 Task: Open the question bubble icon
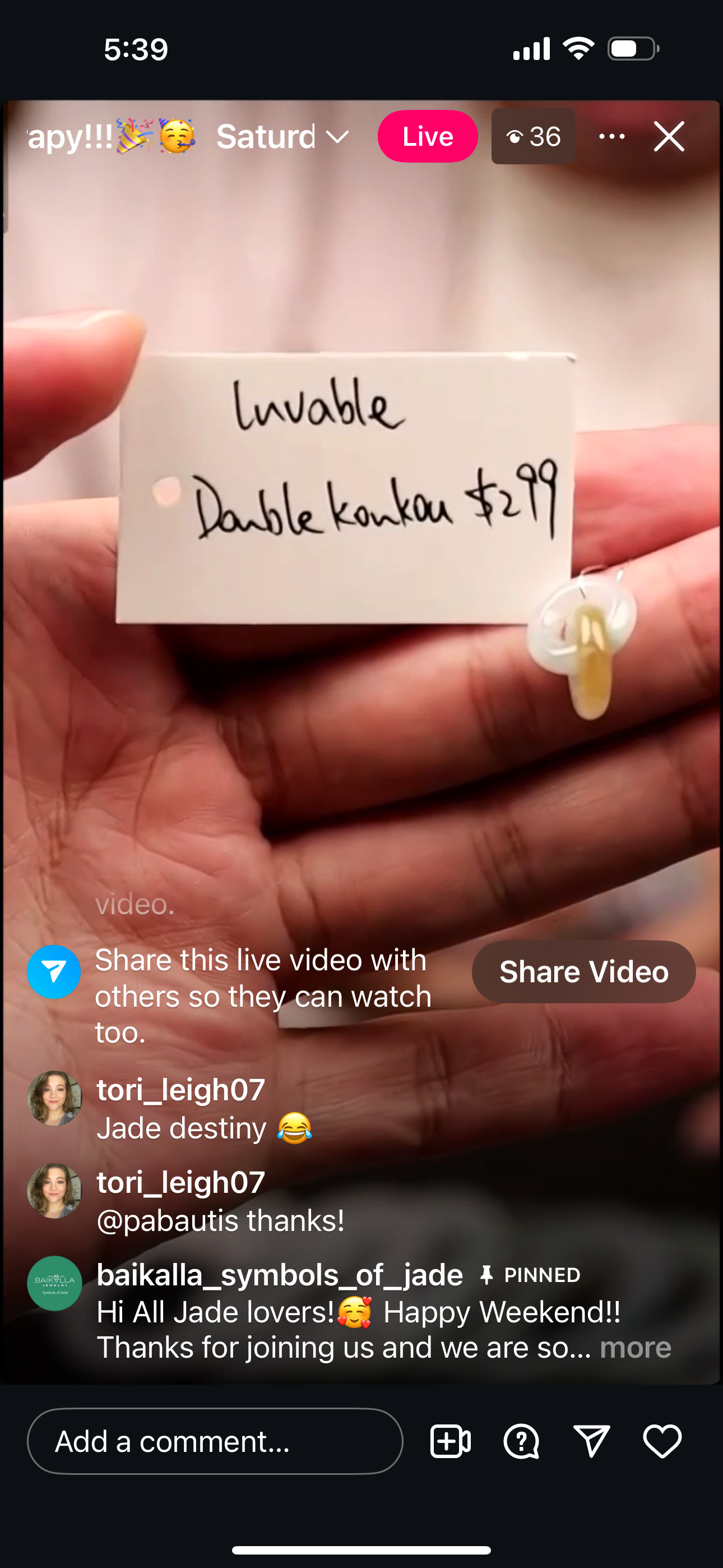521,1441
